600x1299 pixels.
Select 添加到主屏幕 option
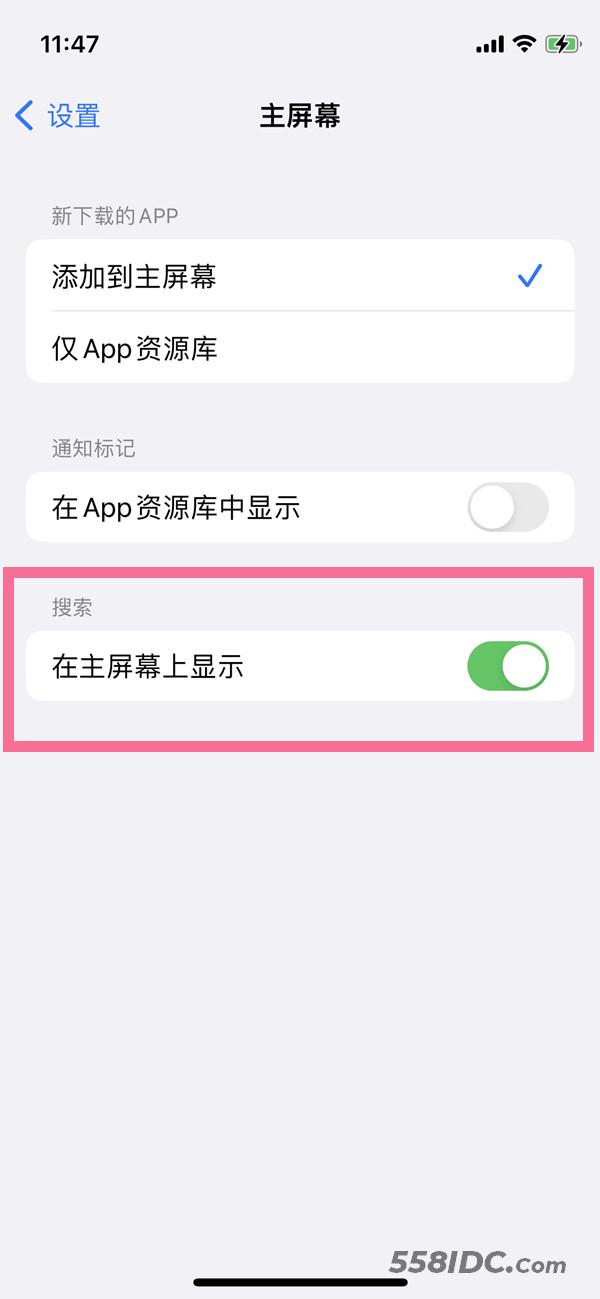300,276
